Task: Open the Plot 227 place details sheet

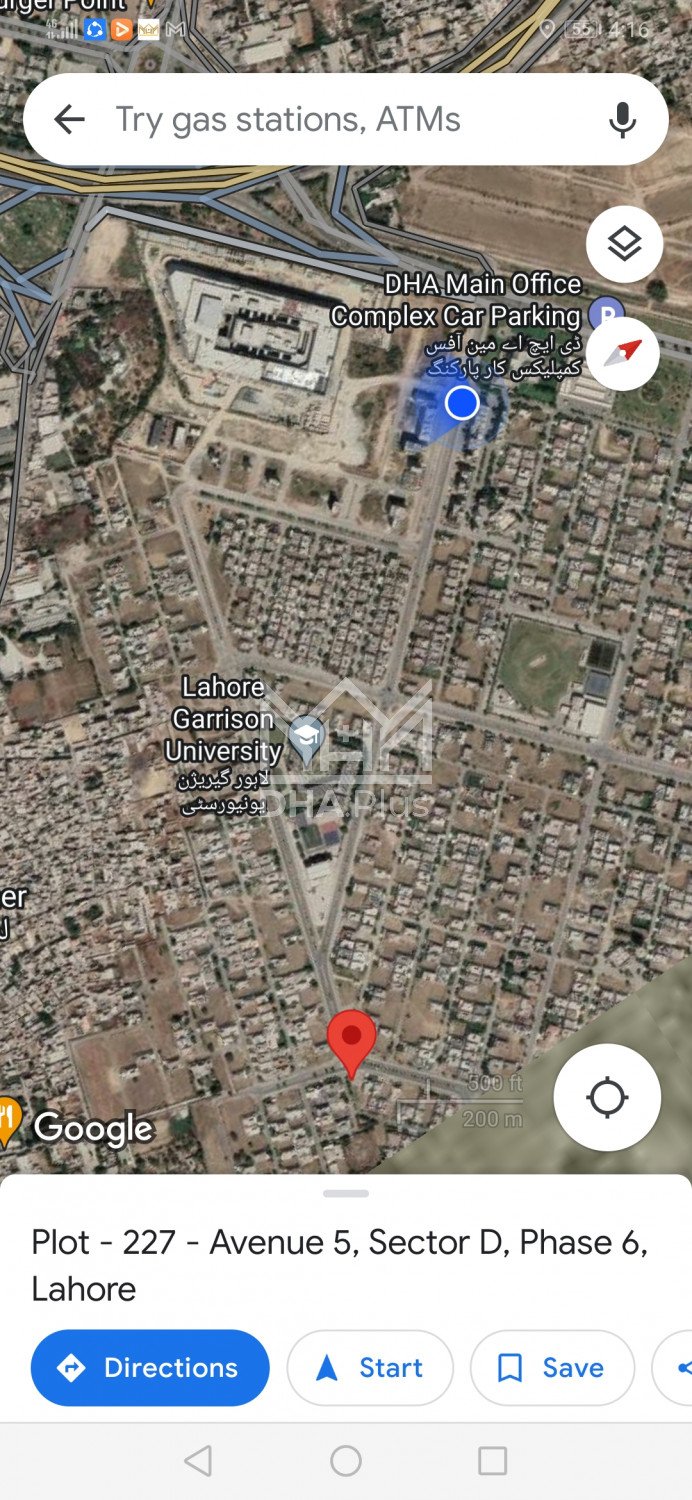Action: click(340, 1264)
